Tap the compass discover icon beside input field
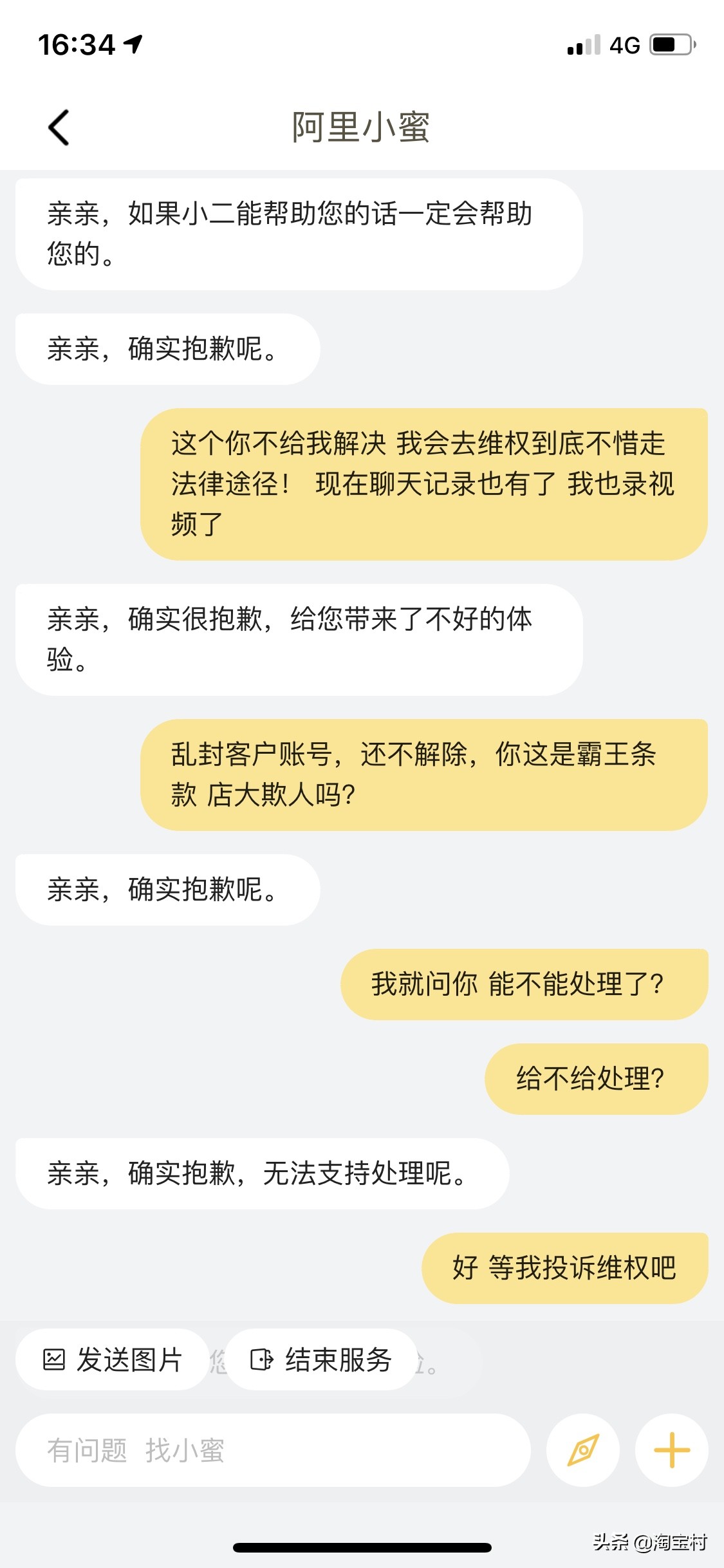Screen dimensions: 724x1568 582,1451
